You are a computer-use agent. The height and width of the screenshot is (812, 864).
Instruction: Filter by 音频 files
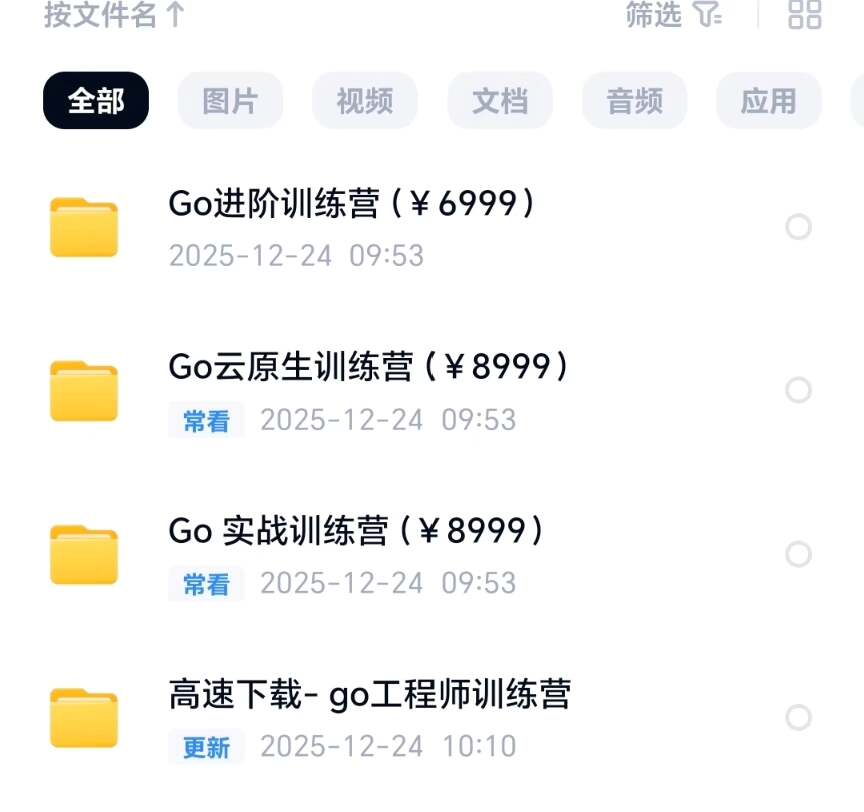(634, 101)
